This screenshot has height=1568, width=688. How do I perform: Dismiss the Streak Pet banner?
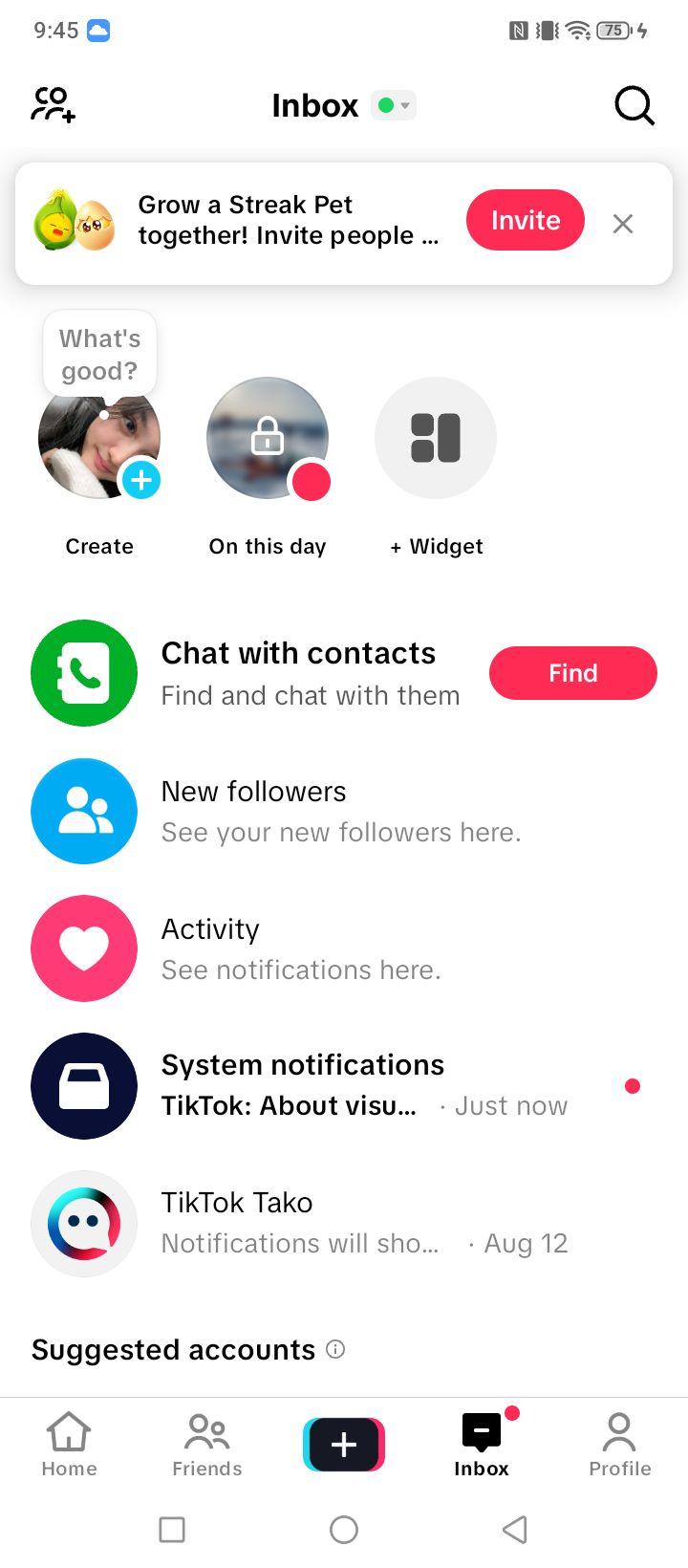tap(623, 223)
